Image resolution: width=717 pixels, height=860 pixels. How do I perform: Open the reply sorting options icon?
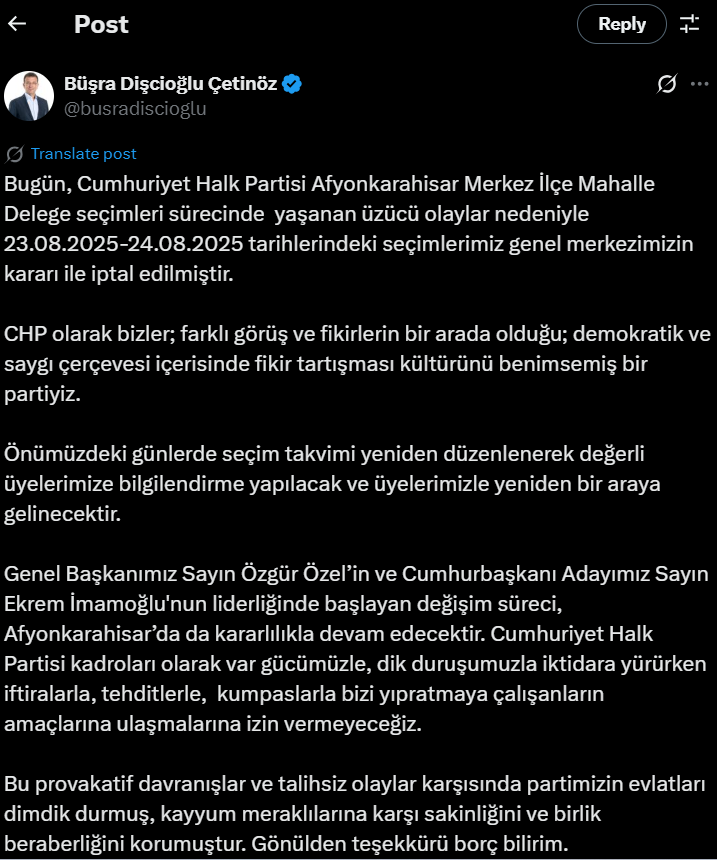click(689, 24)
